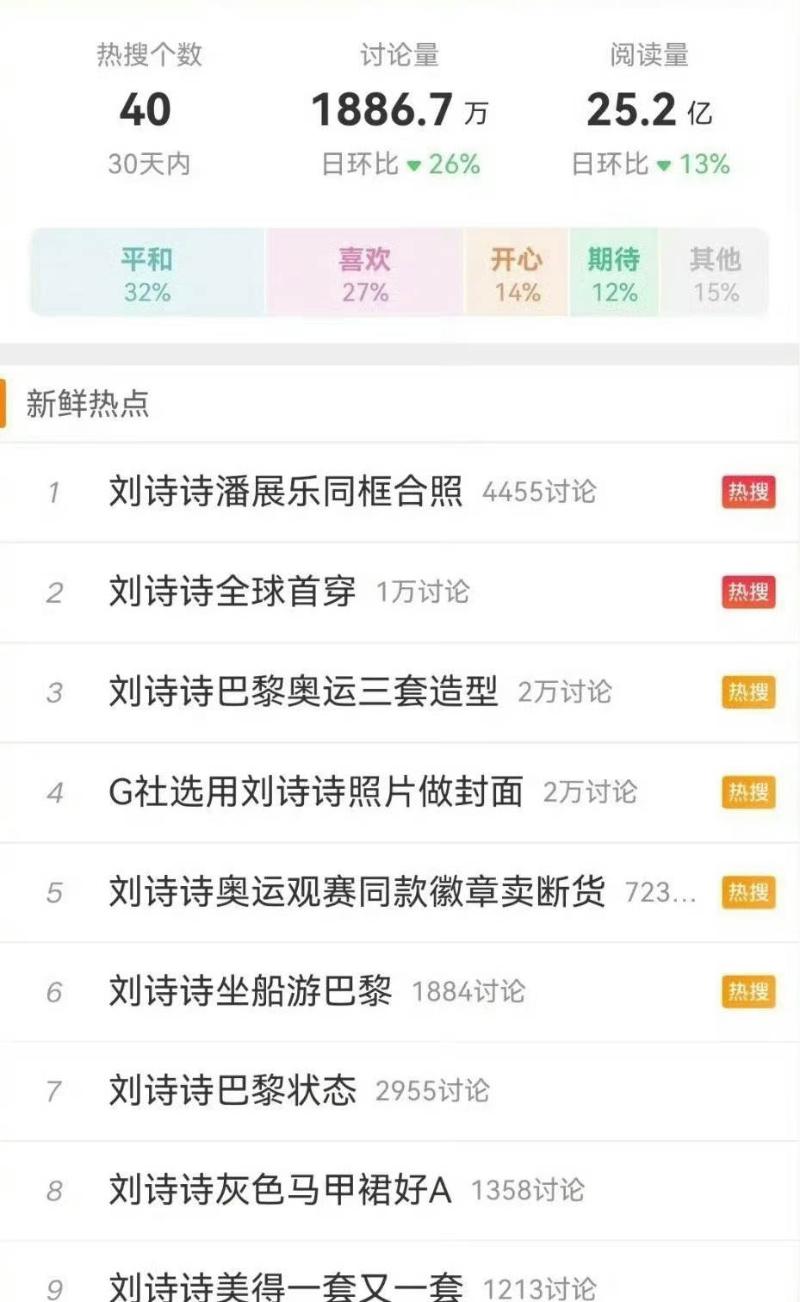View the 刘诗诗全球首穿 hot topic

click(x=232, y=592)
